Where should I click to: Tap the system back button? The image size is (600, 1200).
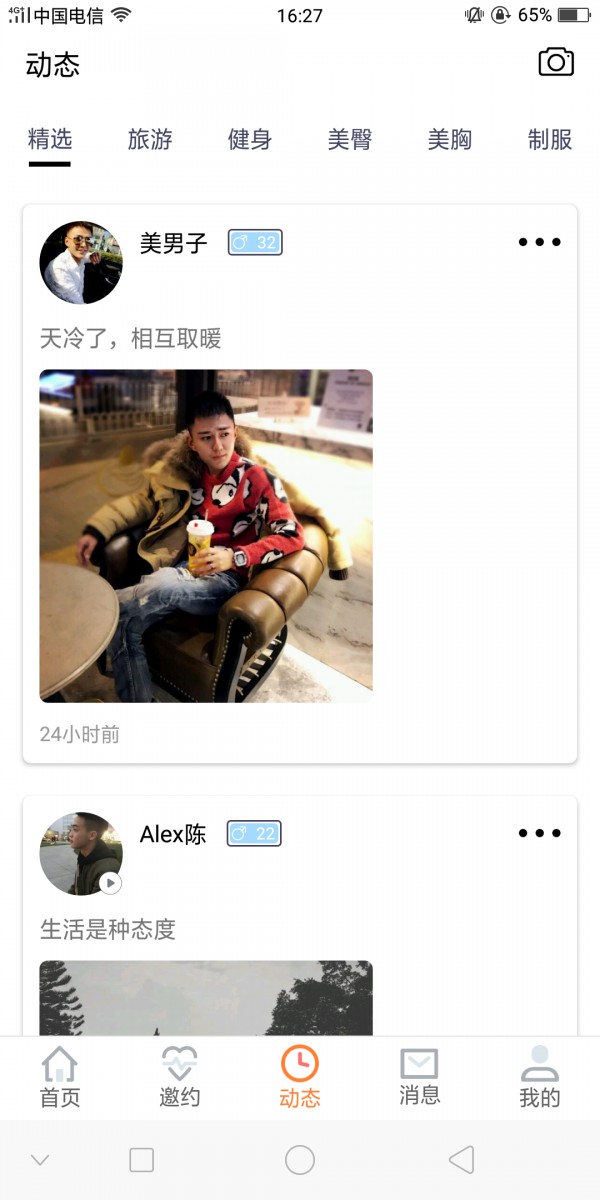click(x=461, y=1160)
